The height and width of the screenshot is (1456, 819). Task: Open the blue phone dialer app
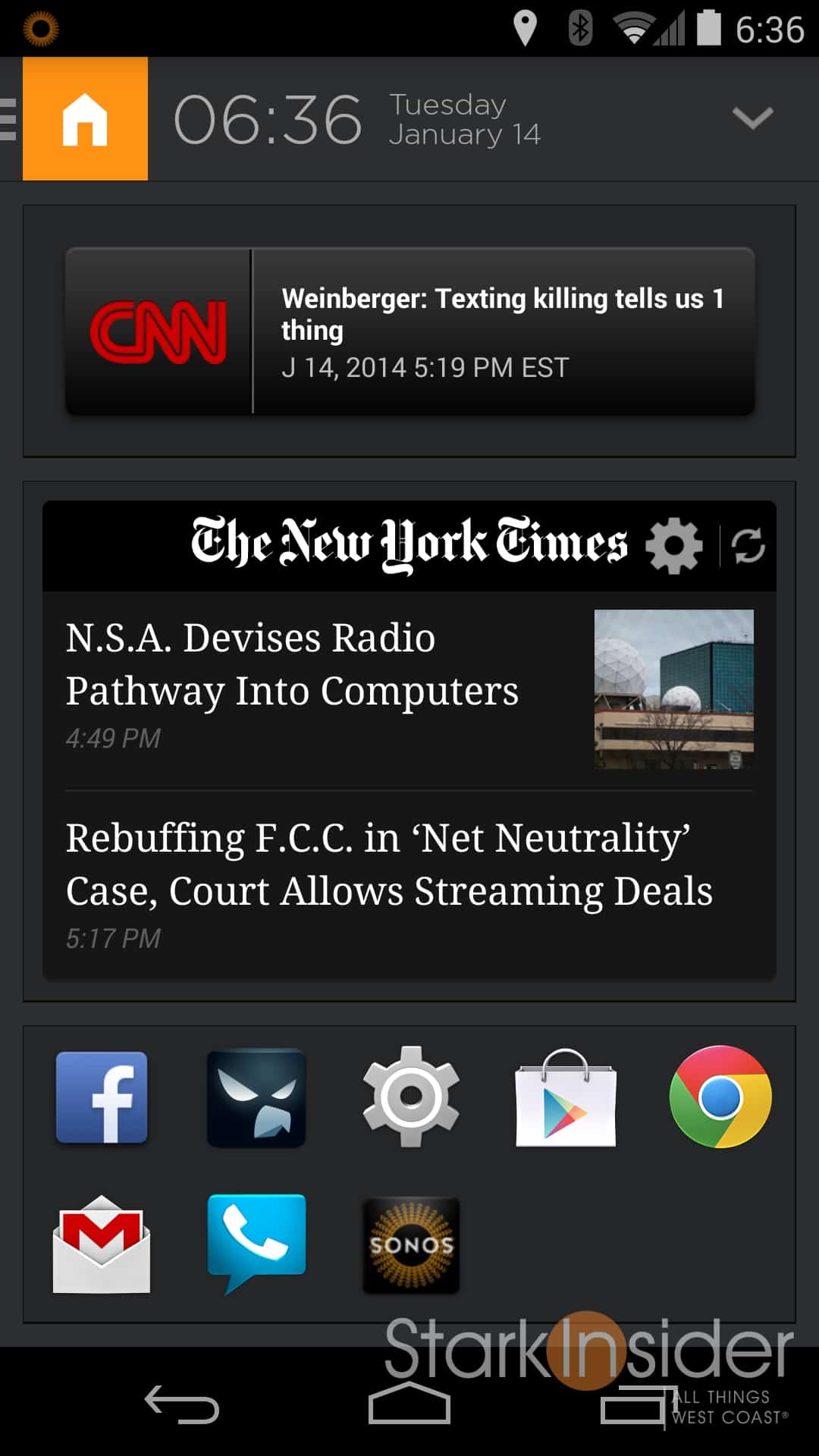tap(256, 1241)
